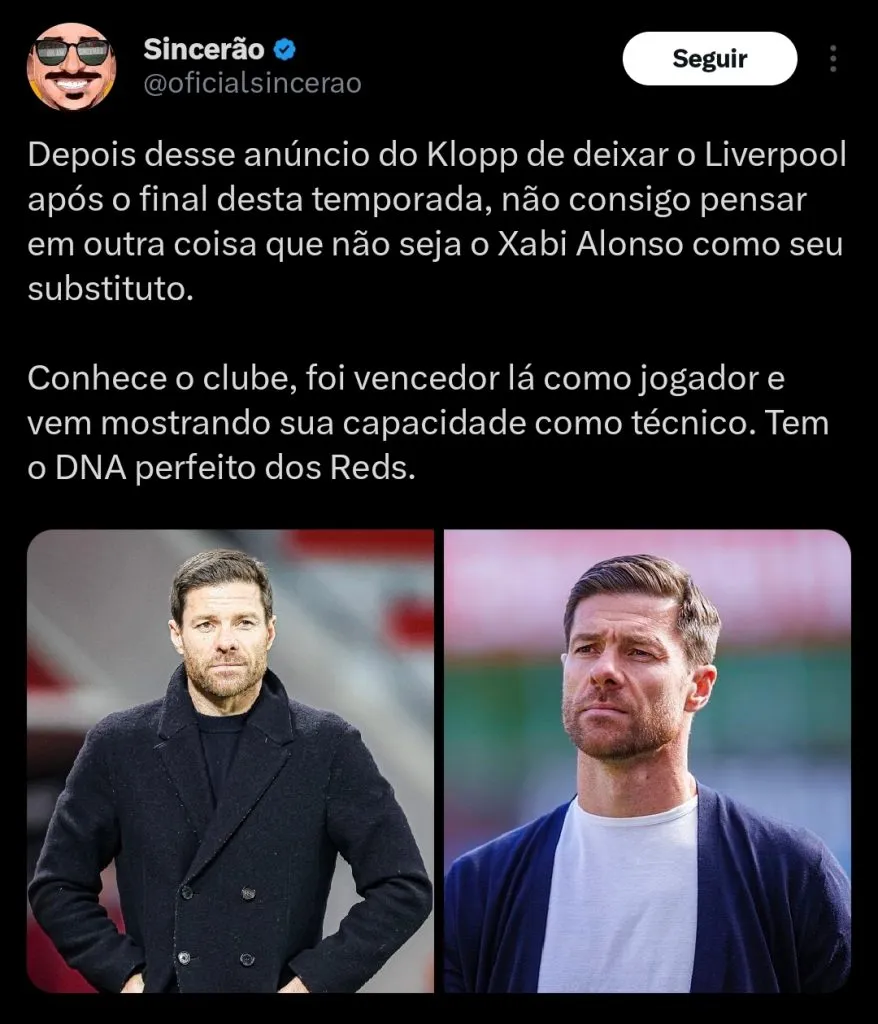Viewport: 878px width, 1024px height.
Task: Open the tweet's overflow menu
Action: click(833, 59)
